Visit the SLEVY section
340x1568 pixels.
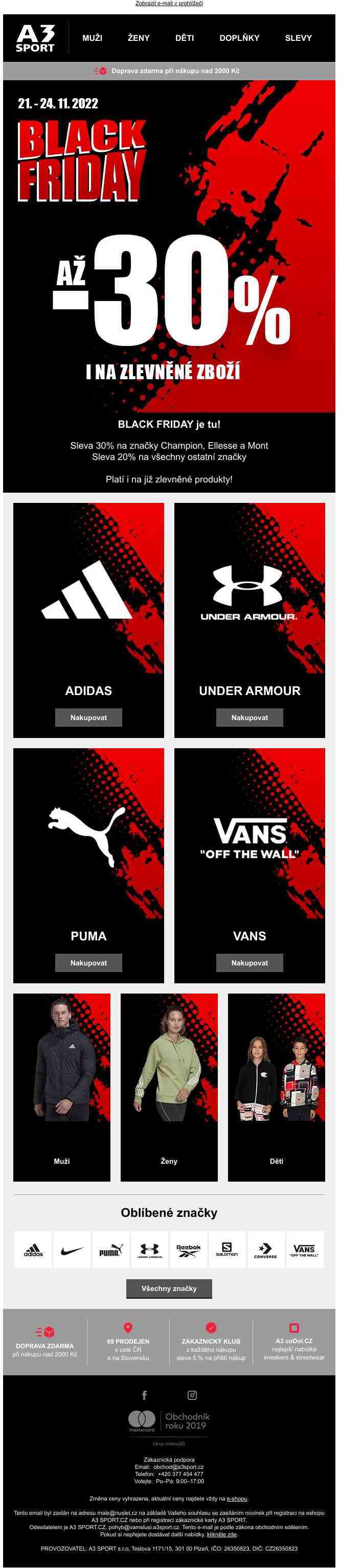[298, 38]
